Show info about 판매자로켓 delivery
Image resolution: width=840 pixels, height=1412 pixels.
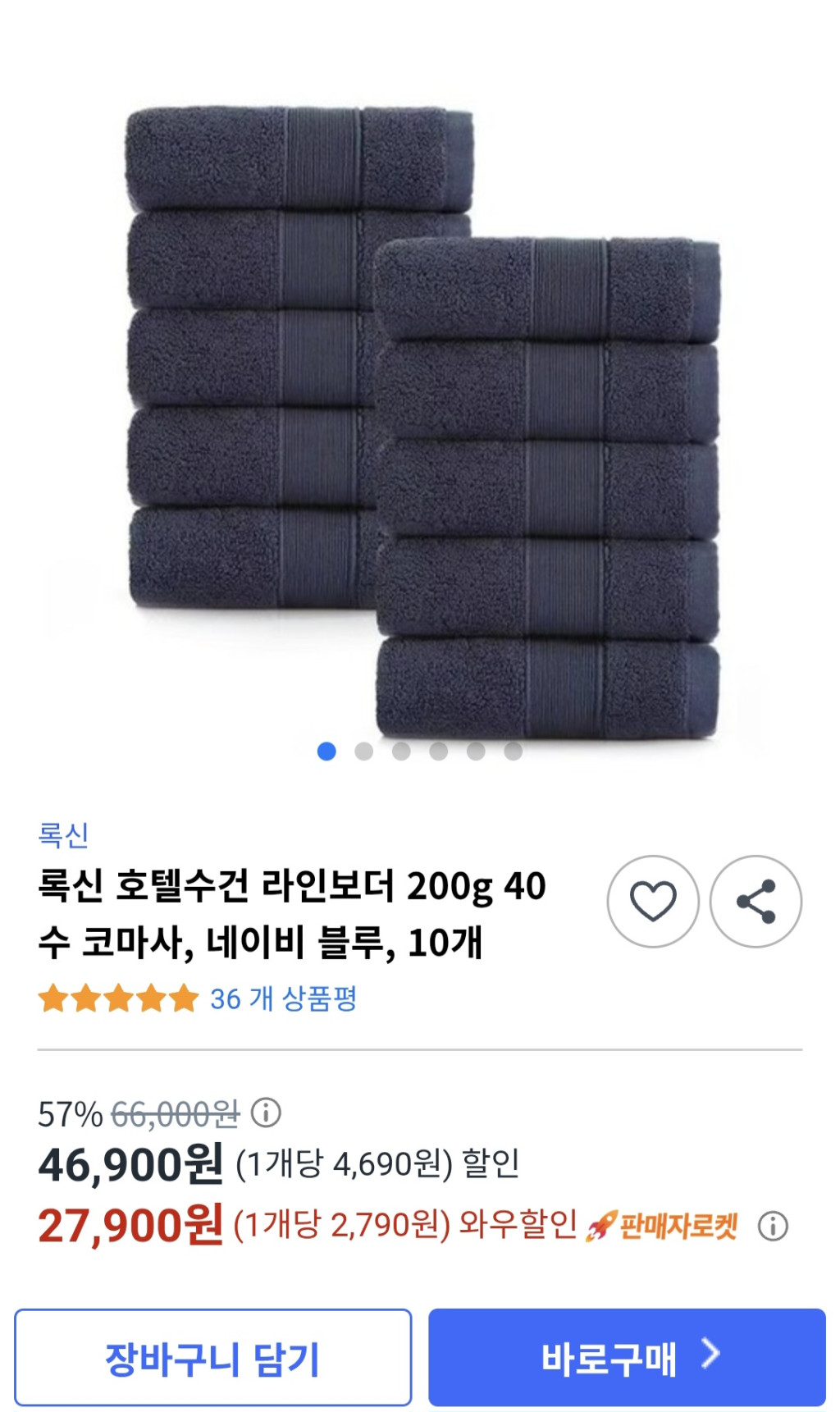[x=773, y=1226]
